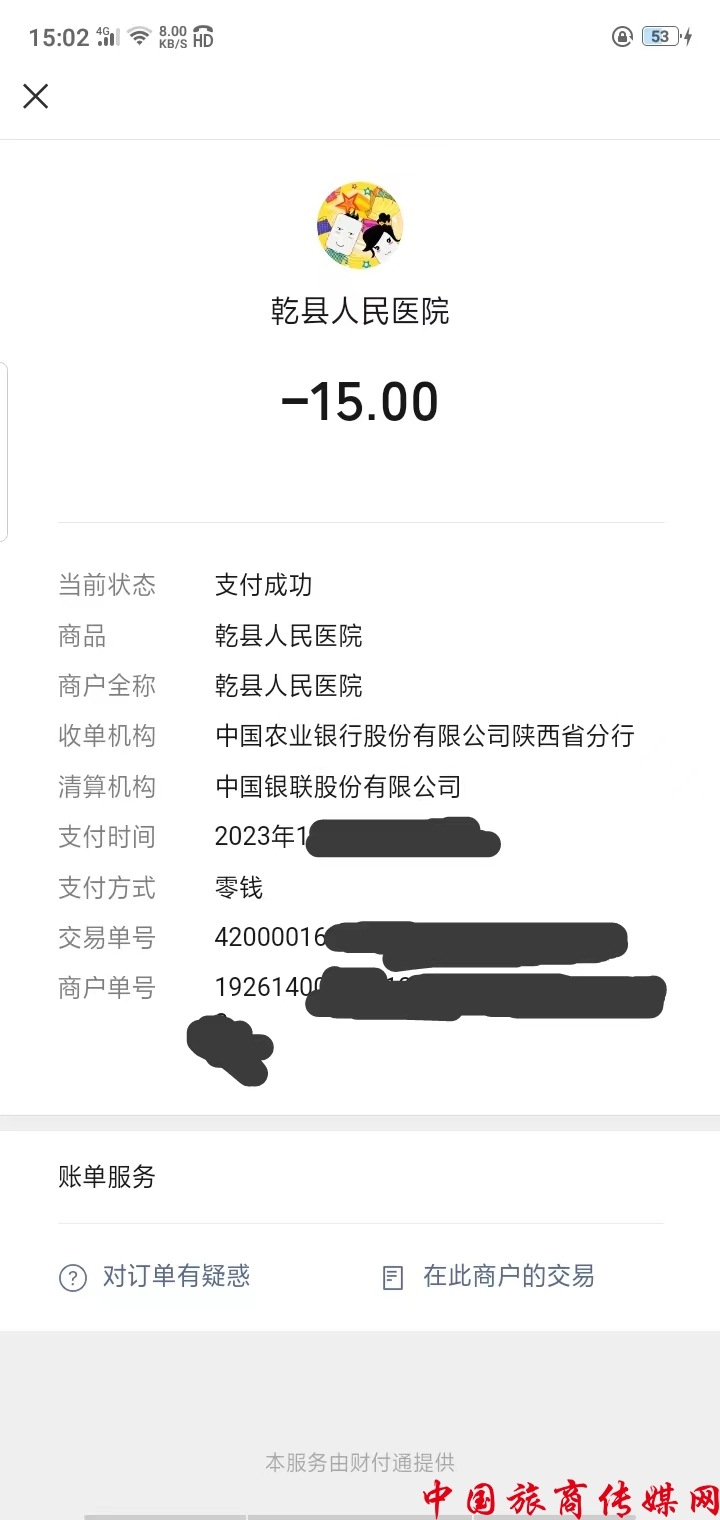Open 乾县人民医院 merchant avatar

[360, 226]
